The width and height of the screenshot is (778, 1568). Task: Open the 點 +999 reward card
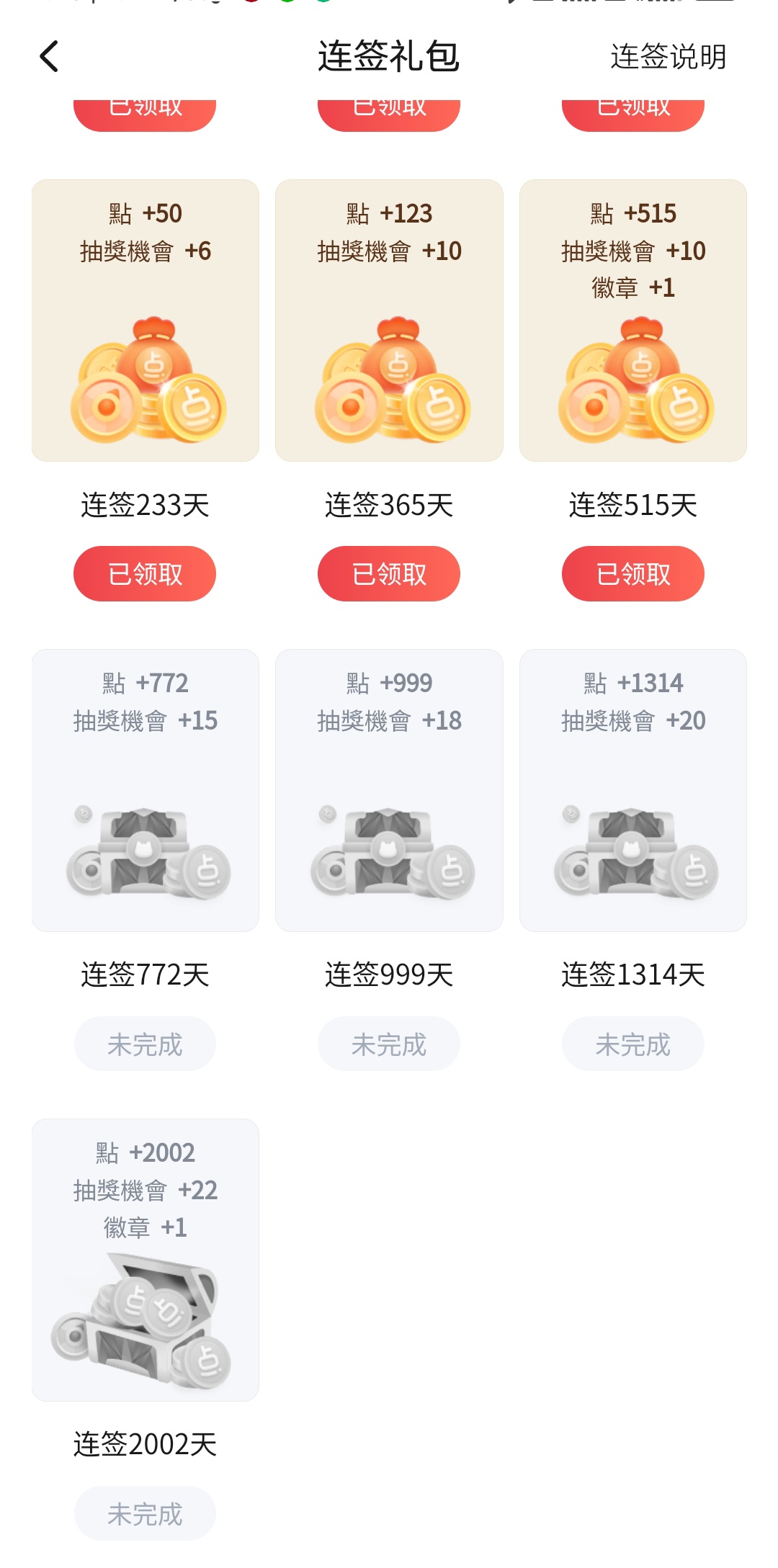(x=389, y=790)
